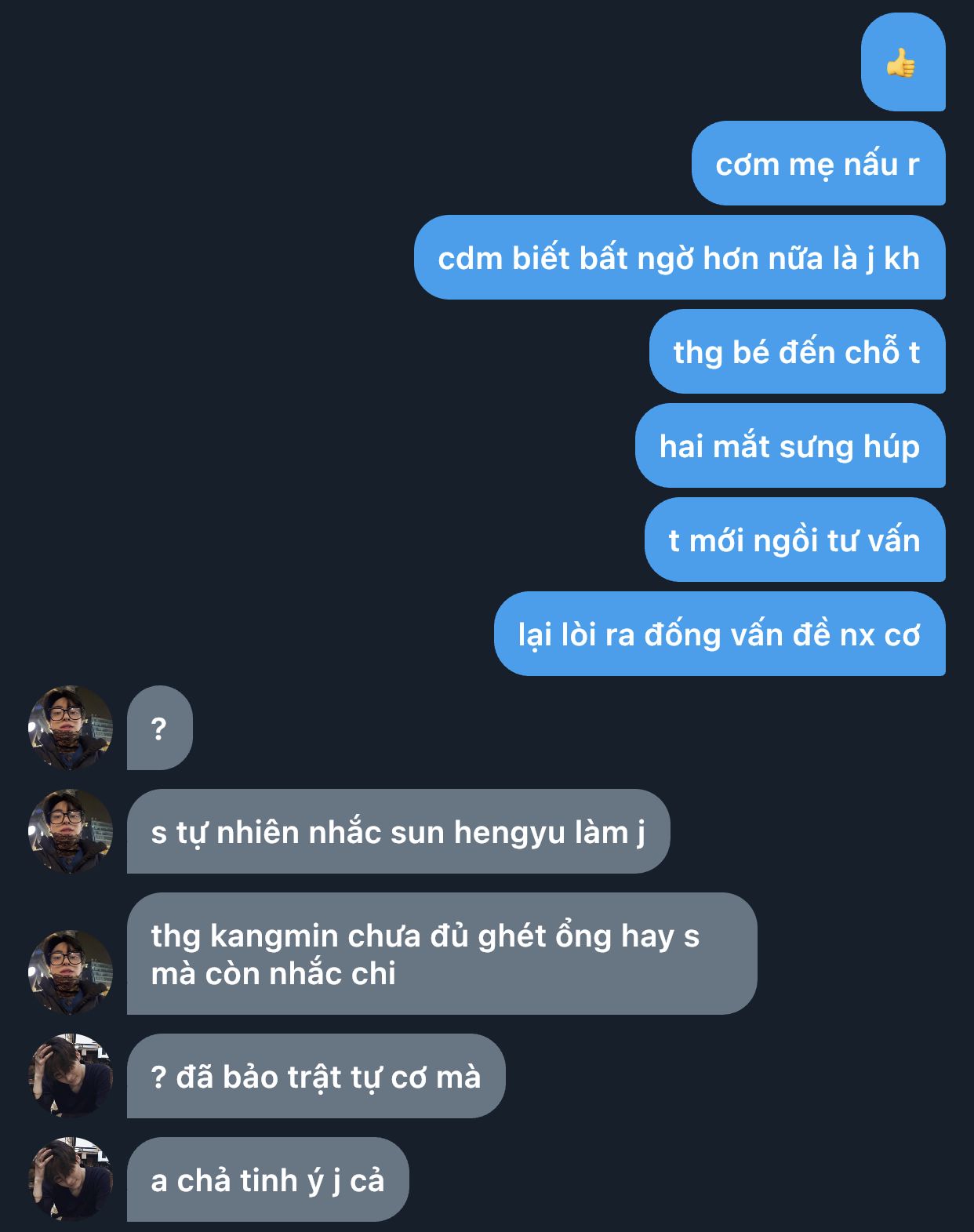This screenshot has width=974, height=1232.
Task: Open the avatar beside "s tự nhiên nhắc sun hengyu"
Action: 71,831
